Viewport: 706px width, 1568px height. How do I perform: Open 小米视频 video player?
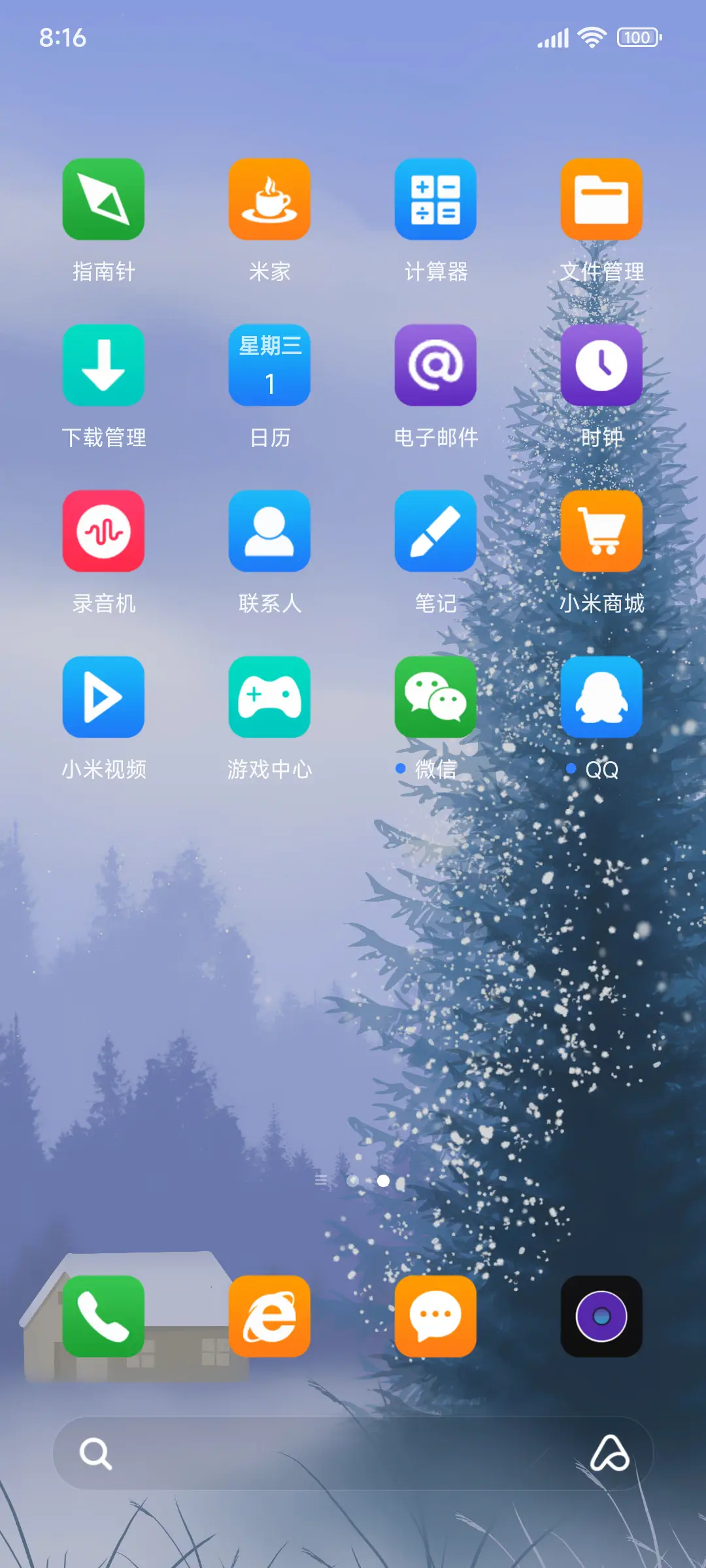pyautogui.click(x=103, y=697)
